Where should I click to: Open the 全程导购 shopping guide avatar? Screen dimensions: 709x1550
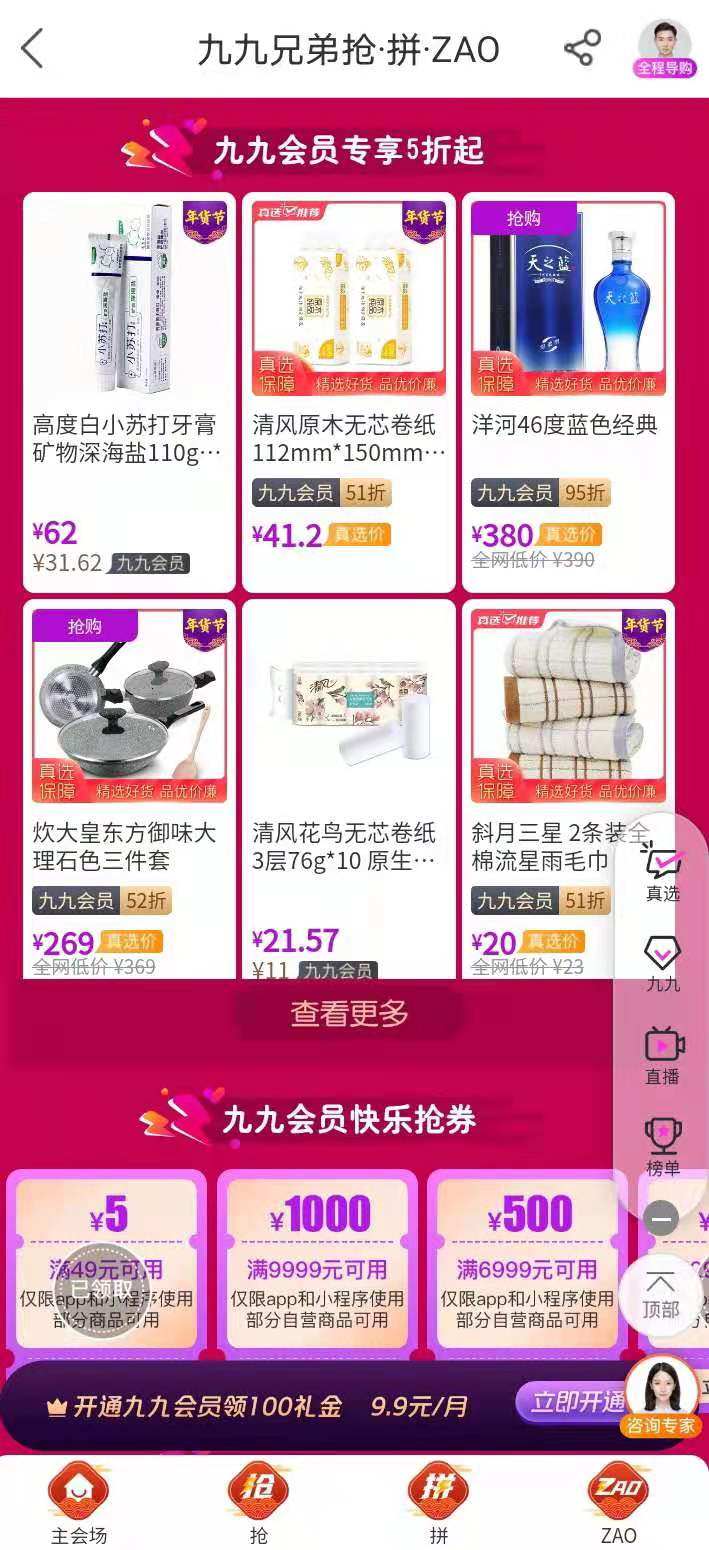(665, 47)
